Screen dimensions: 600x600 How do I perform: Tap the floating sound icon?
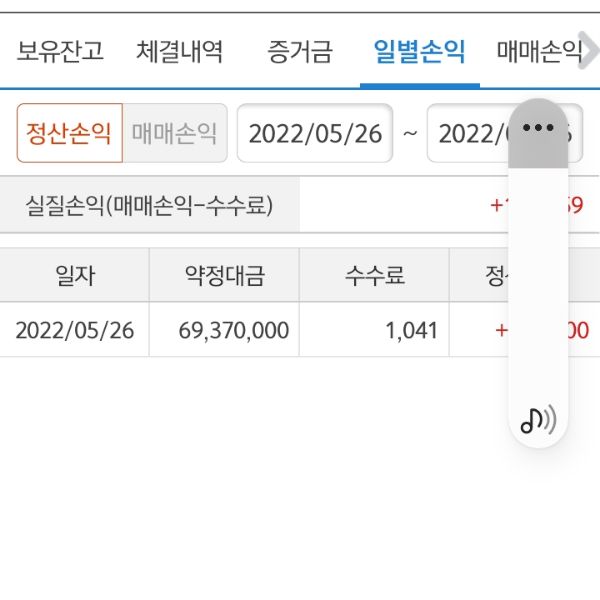pos(538,421)
